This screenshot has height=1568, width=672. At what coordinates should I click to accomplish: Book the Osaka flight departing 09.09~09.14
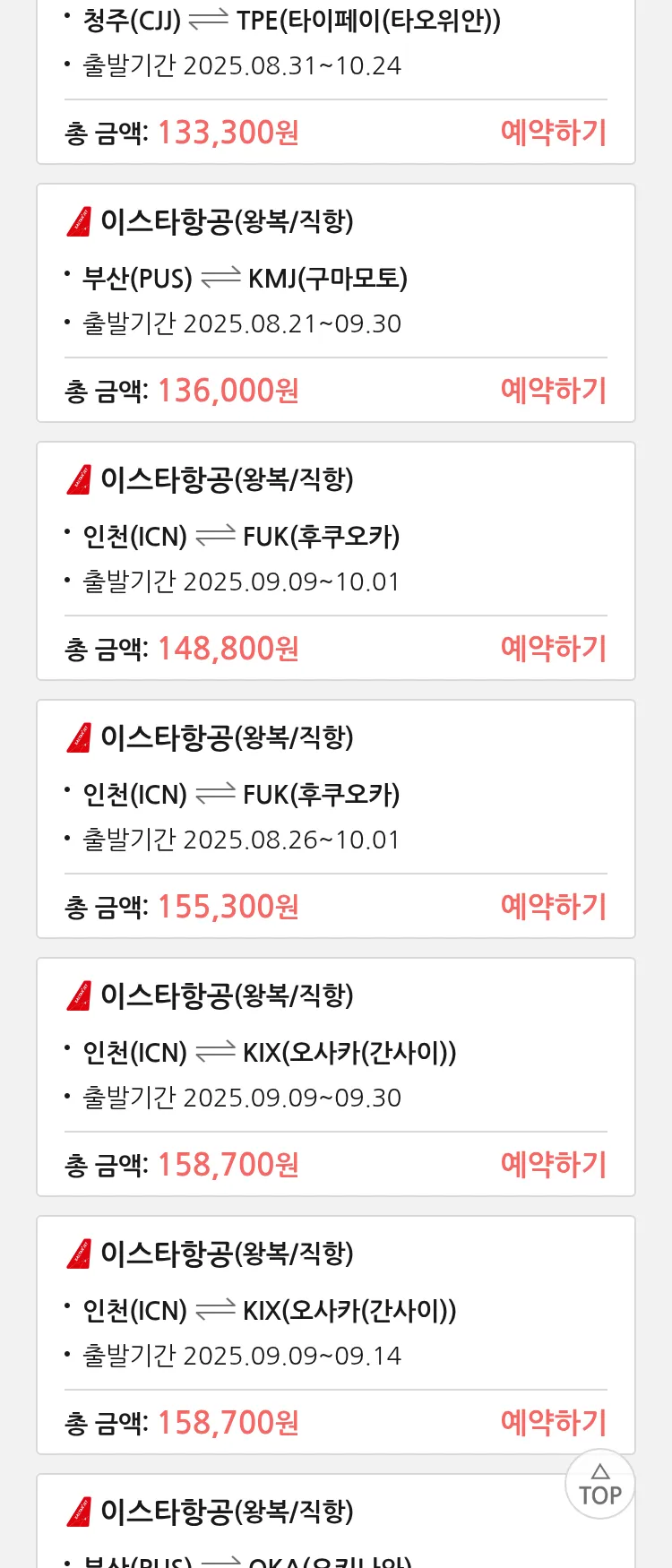tap(553, 1423)
